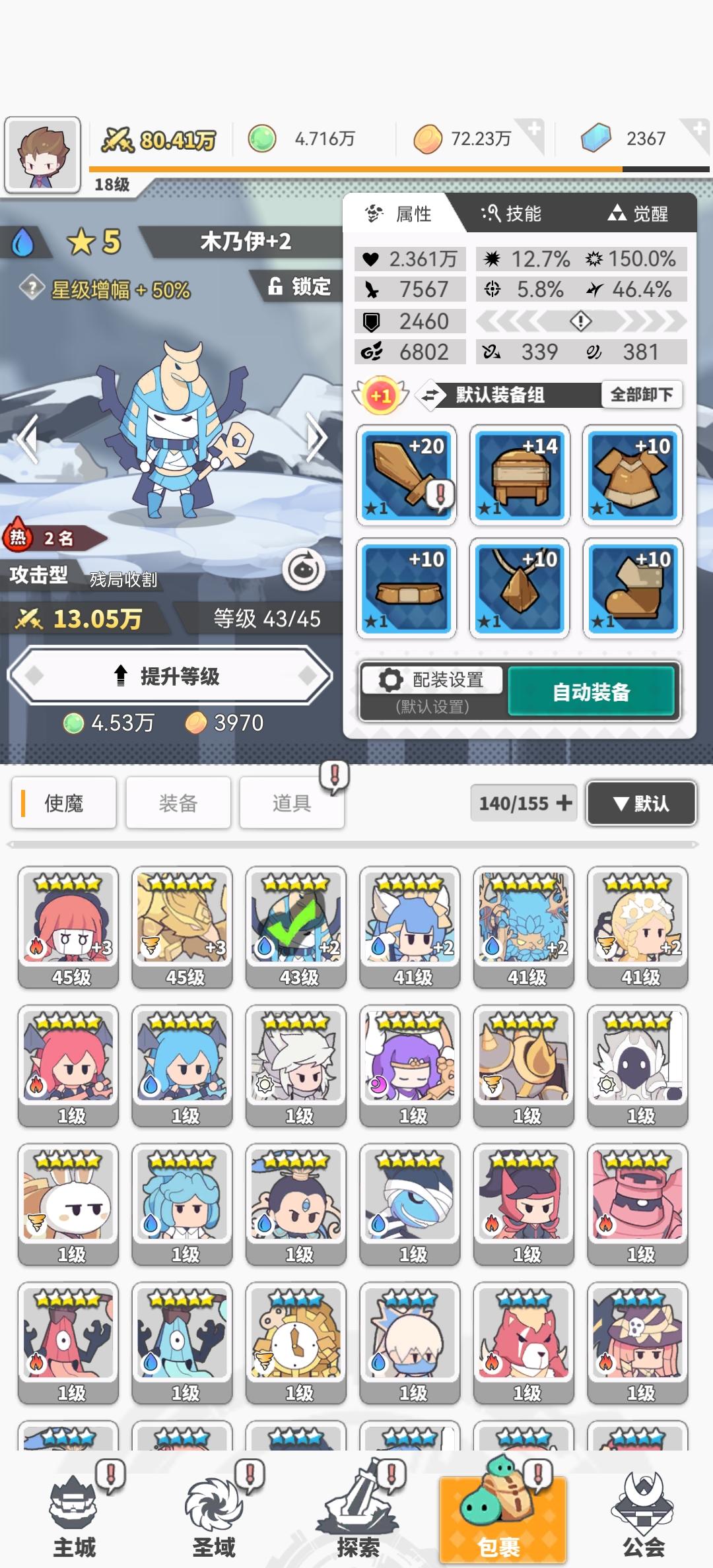Click the +10 amulet equipment slot
The image size is (713, 1568).
coord(520,589)
